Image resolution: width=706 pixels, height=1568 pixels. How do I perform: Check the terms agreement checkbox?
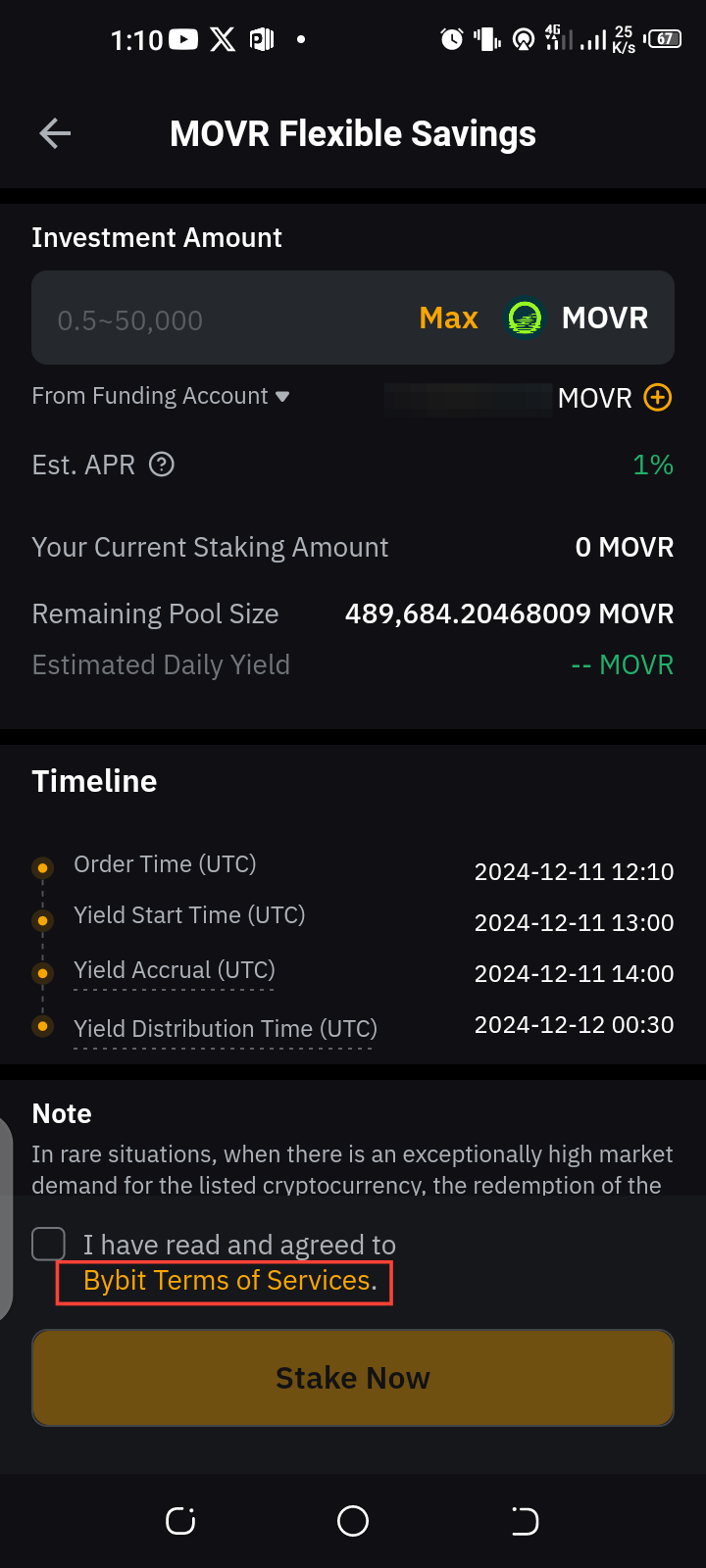(49, 1244)
